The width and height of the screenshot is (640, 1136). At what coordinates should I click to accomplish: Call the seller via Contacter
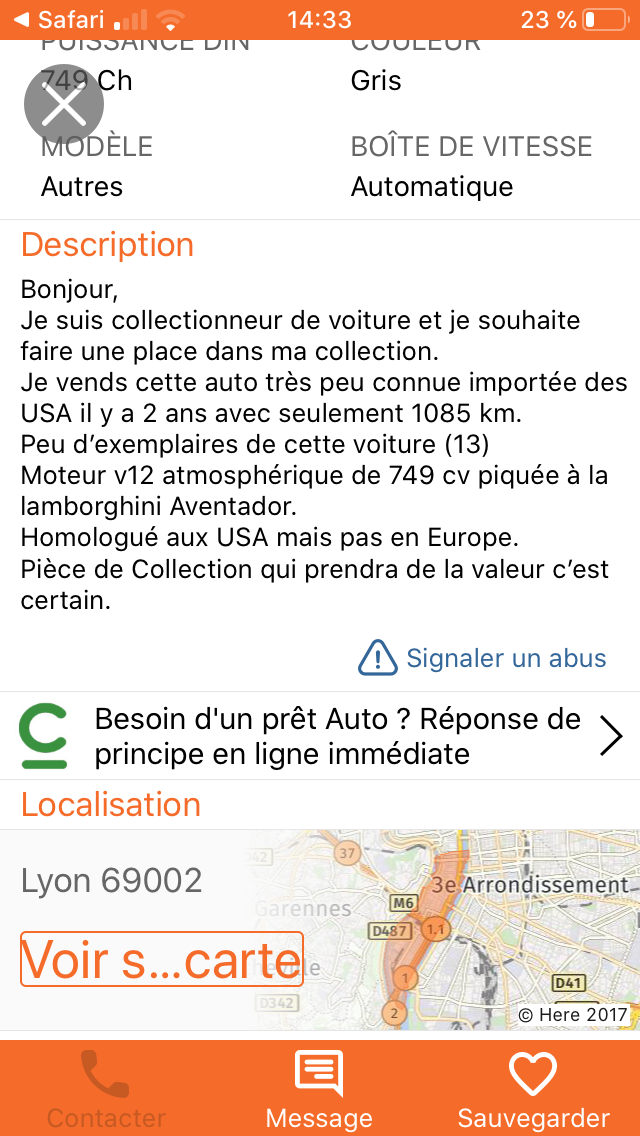tap(106, 1088)
